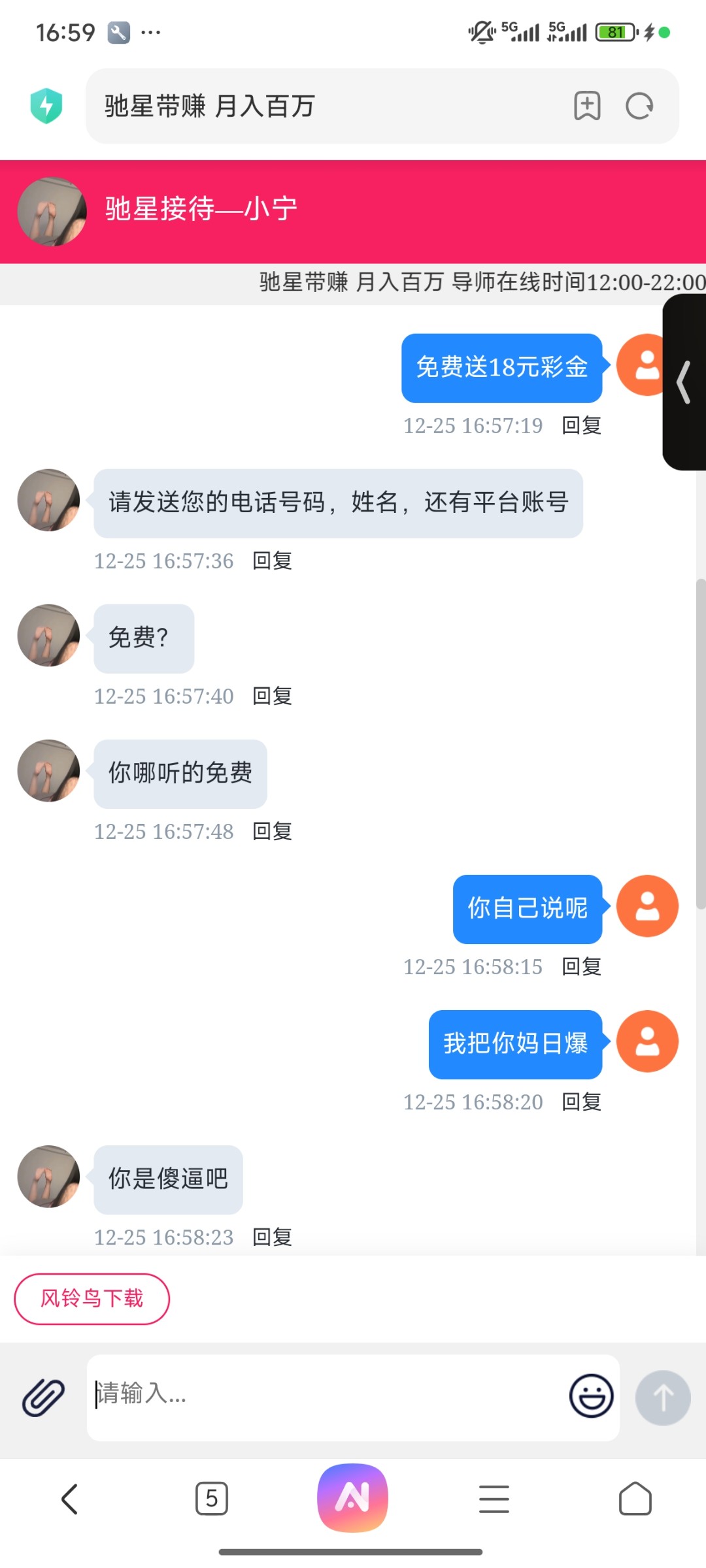Reload the current page

click(639, 106)
